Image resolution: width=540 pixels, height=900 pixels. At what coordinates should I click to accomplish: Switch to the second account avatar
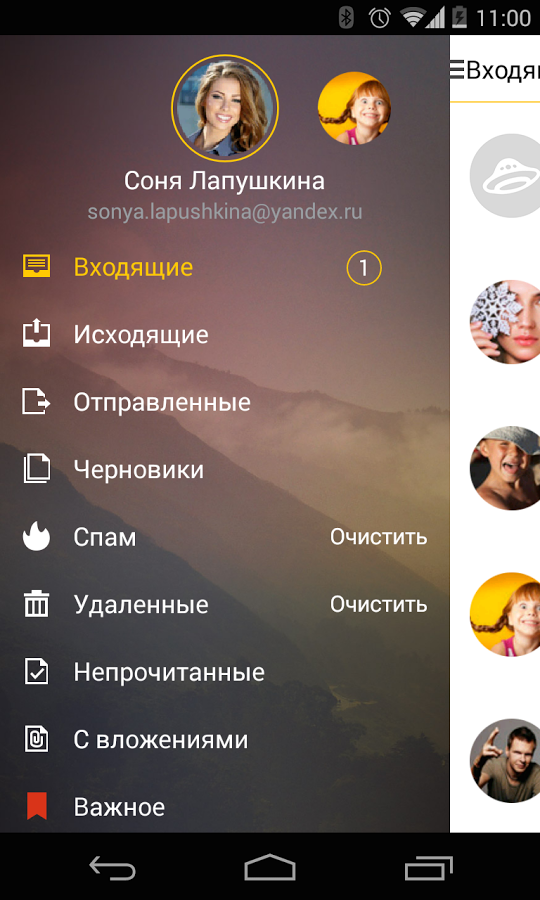point(354,108)
